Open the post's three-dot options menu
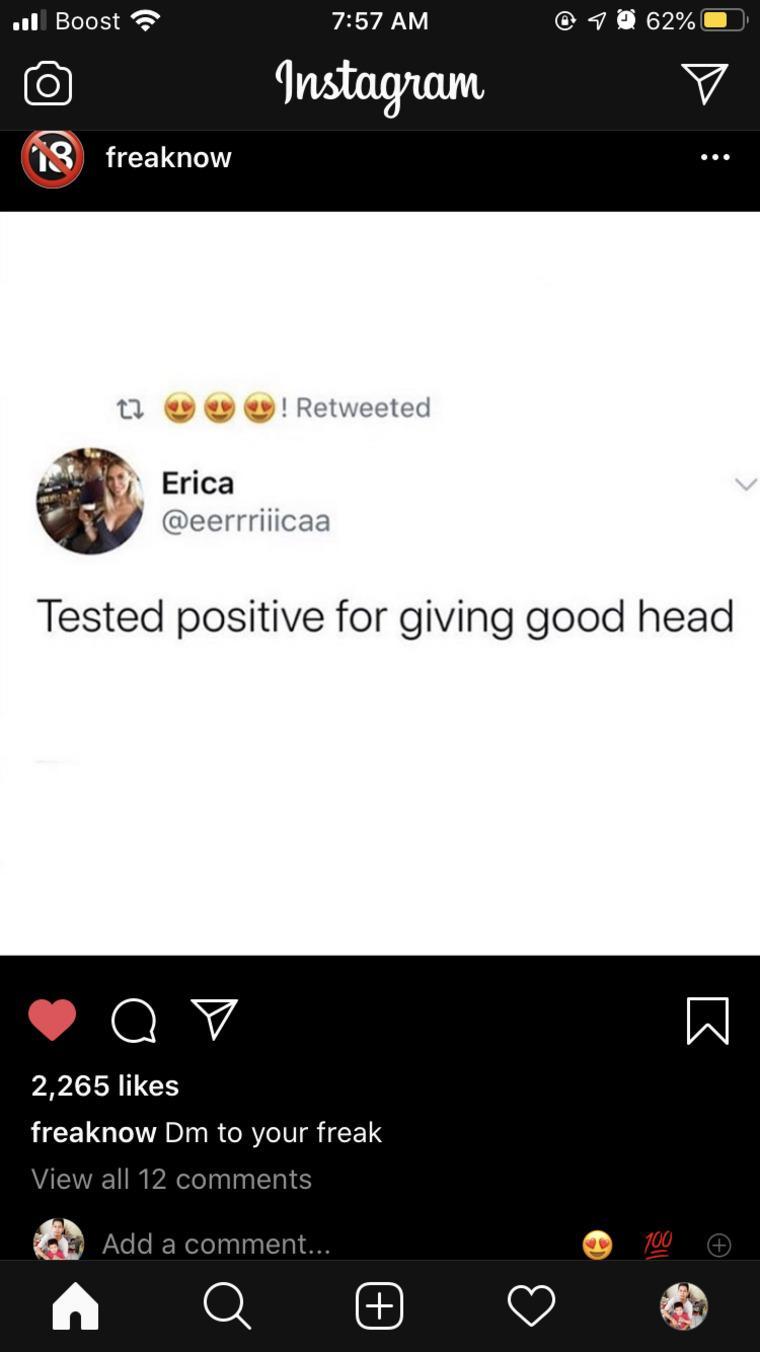 tap(715, 157)
